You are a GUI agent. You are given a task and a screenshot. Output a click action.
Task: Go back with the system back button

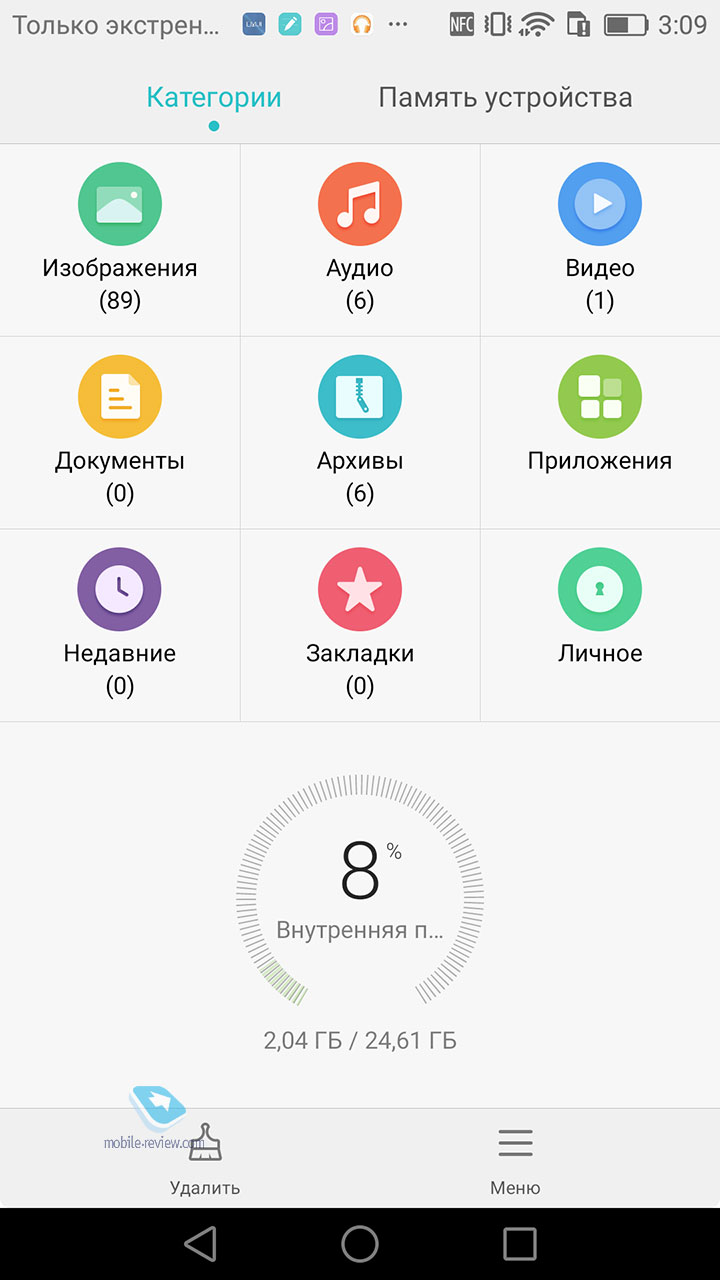(x=200, y=1244)
